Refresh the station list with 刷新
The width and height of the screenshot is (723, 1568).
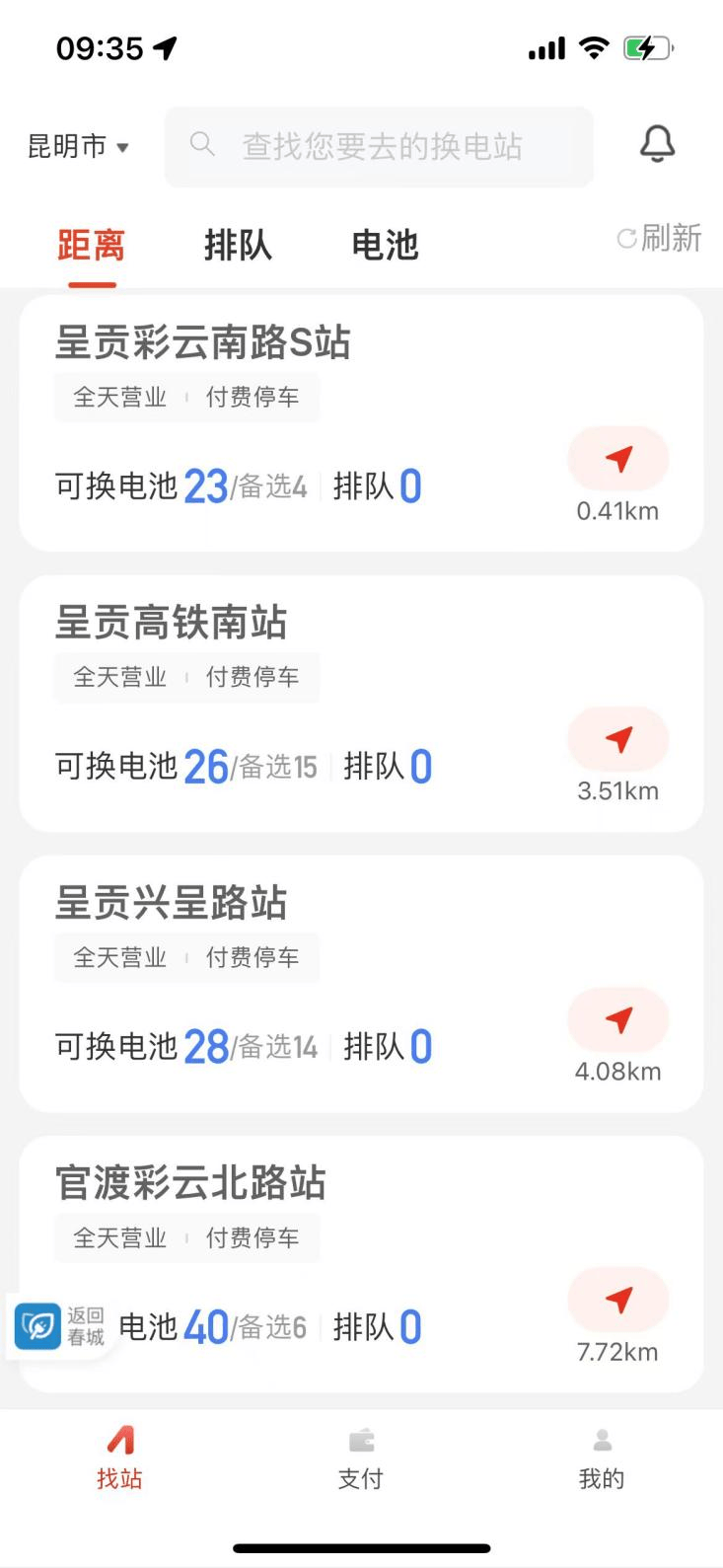click(x=659, y=238)
